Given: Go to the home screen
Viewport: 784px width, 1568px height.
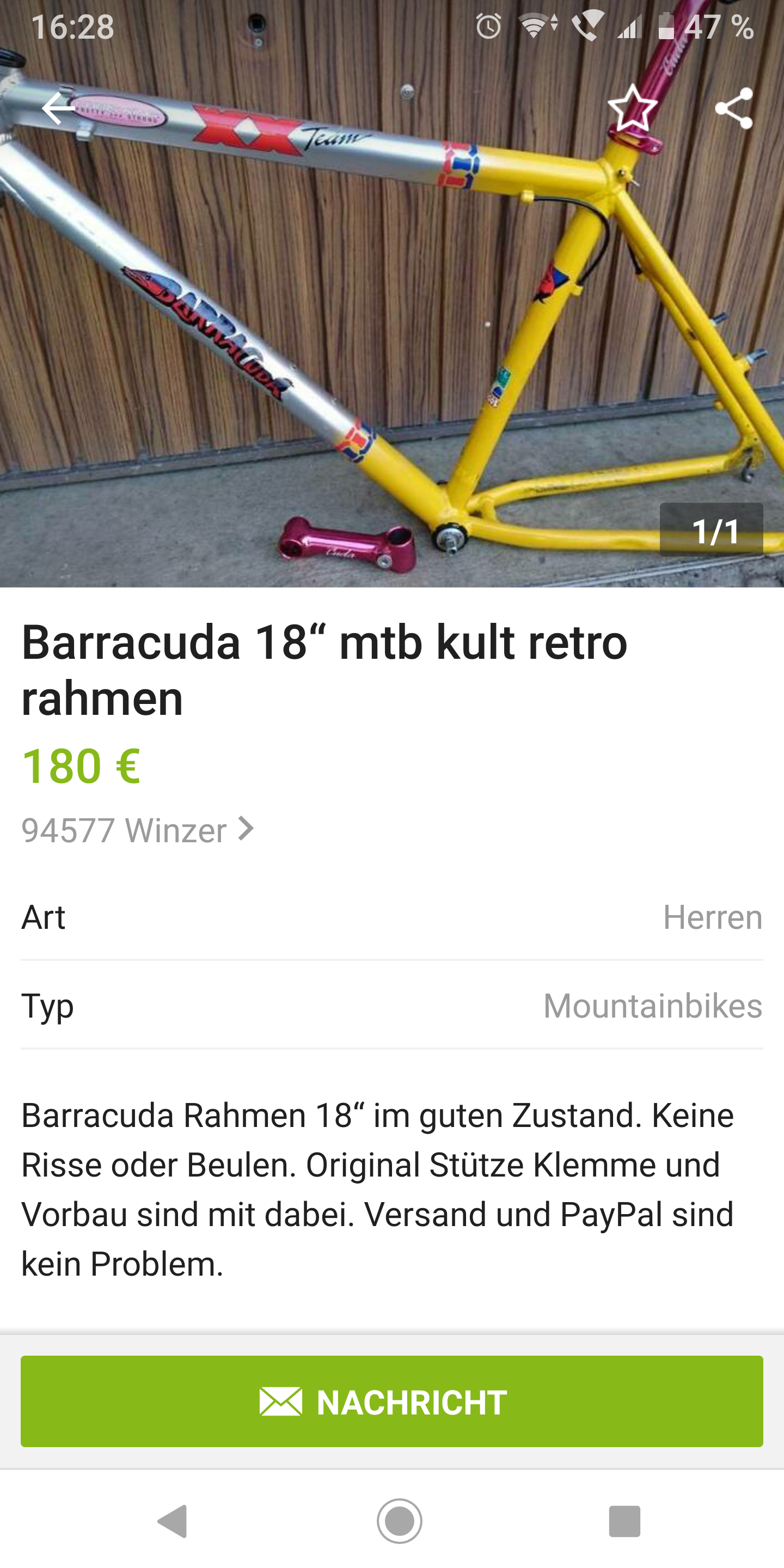Looking at the screenshot, I should [399, 1521].
